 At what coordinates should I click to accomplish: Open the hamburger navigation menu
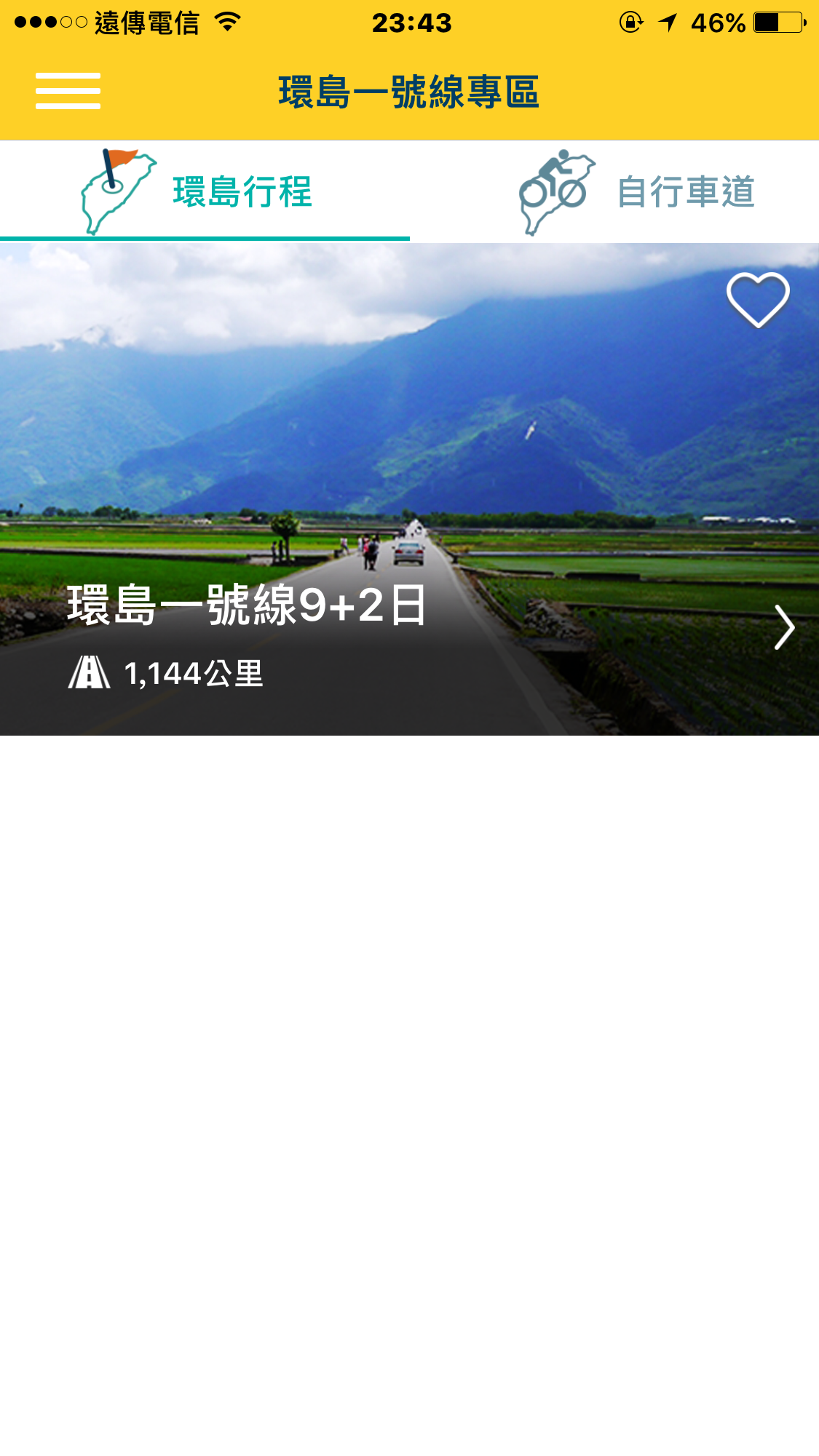coord(68,90)
